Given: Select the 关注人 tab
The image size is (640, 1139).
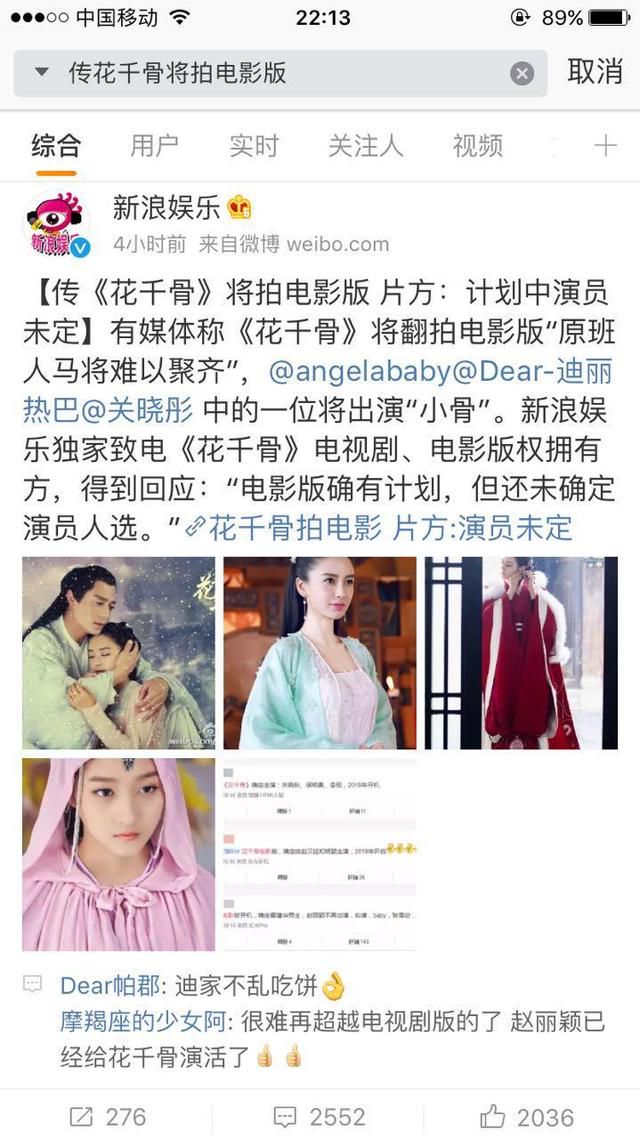Looking at the screenshot, I should click(365, 146).
